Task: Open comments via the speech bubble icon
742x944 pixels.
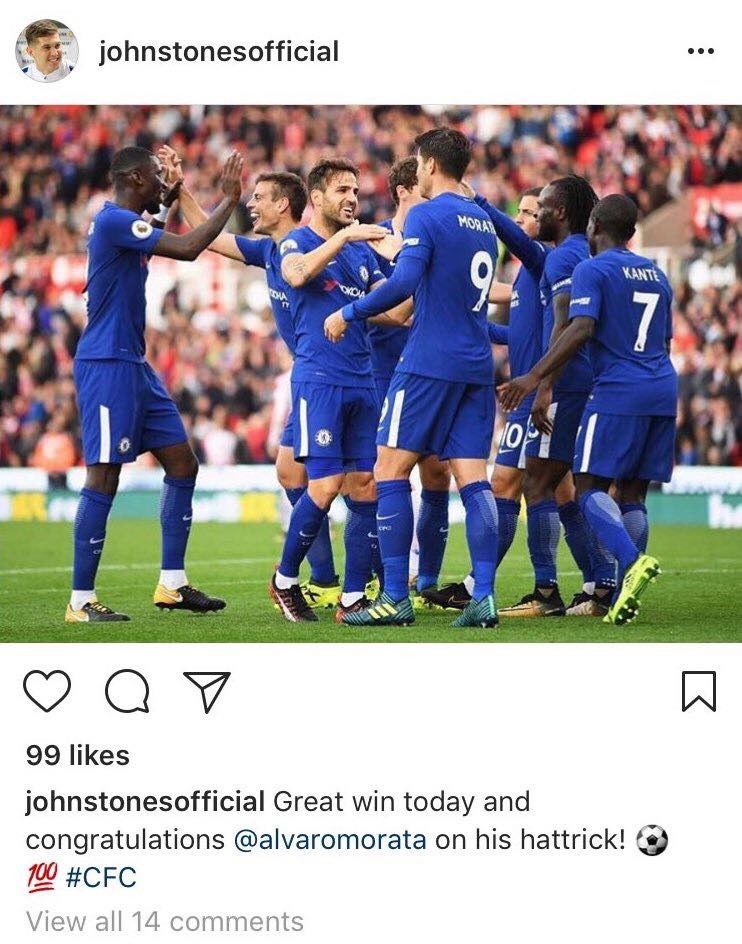Action: [127, 691]
